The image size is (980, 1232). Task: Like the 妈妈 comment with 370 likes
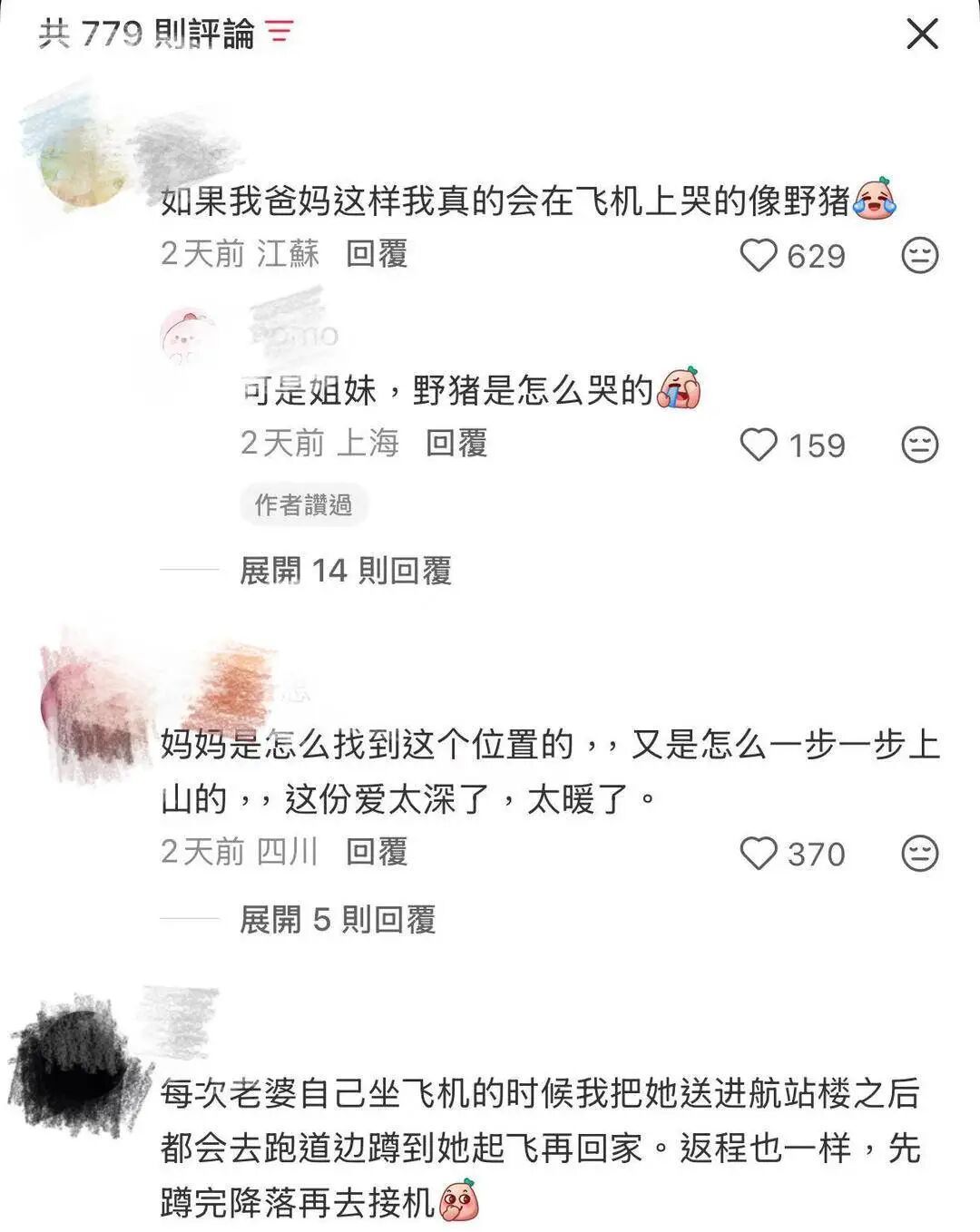click(759, 854)
